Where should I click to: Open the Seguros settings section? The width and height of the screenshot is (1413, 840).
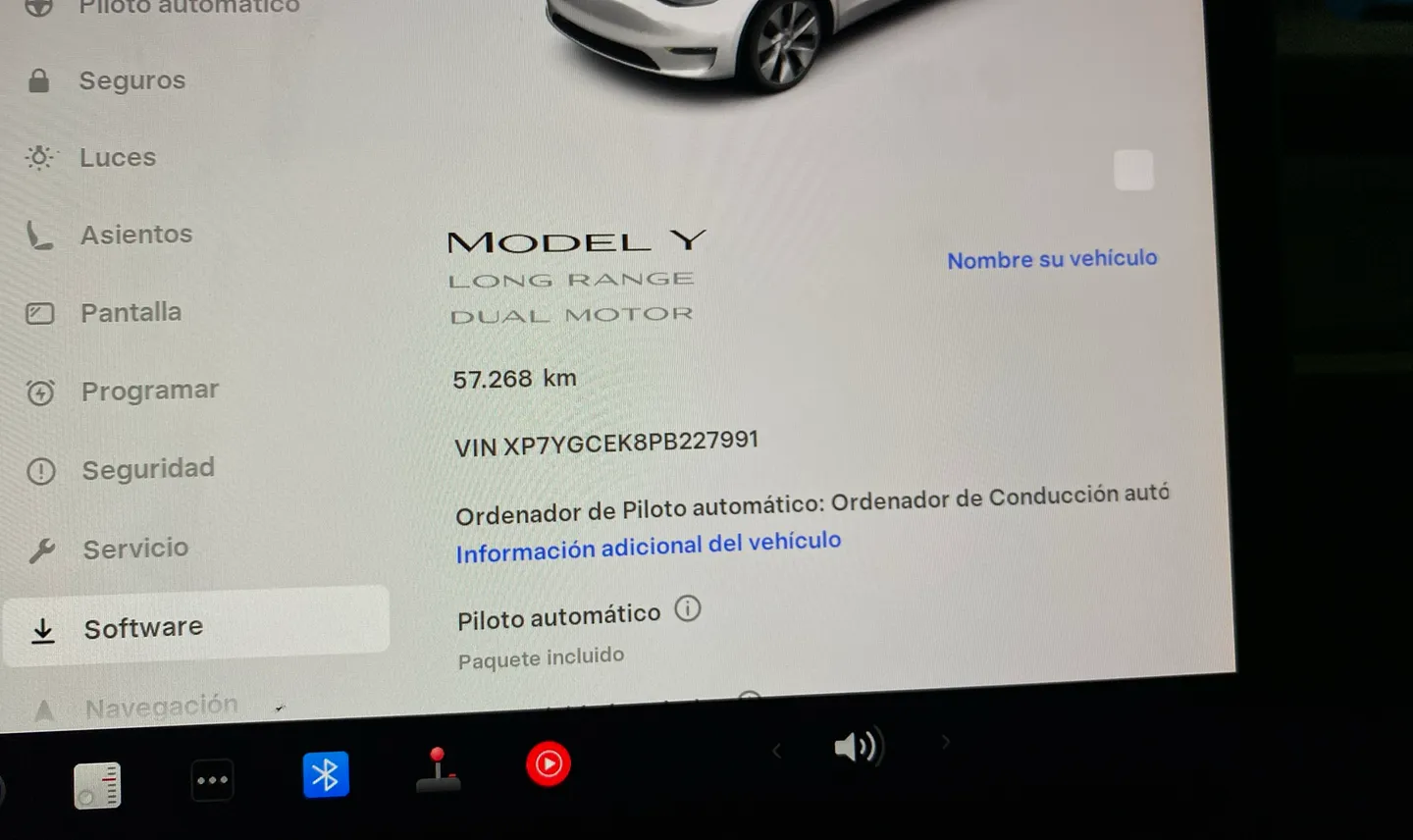pyautogui.click(x=131, y=80)
